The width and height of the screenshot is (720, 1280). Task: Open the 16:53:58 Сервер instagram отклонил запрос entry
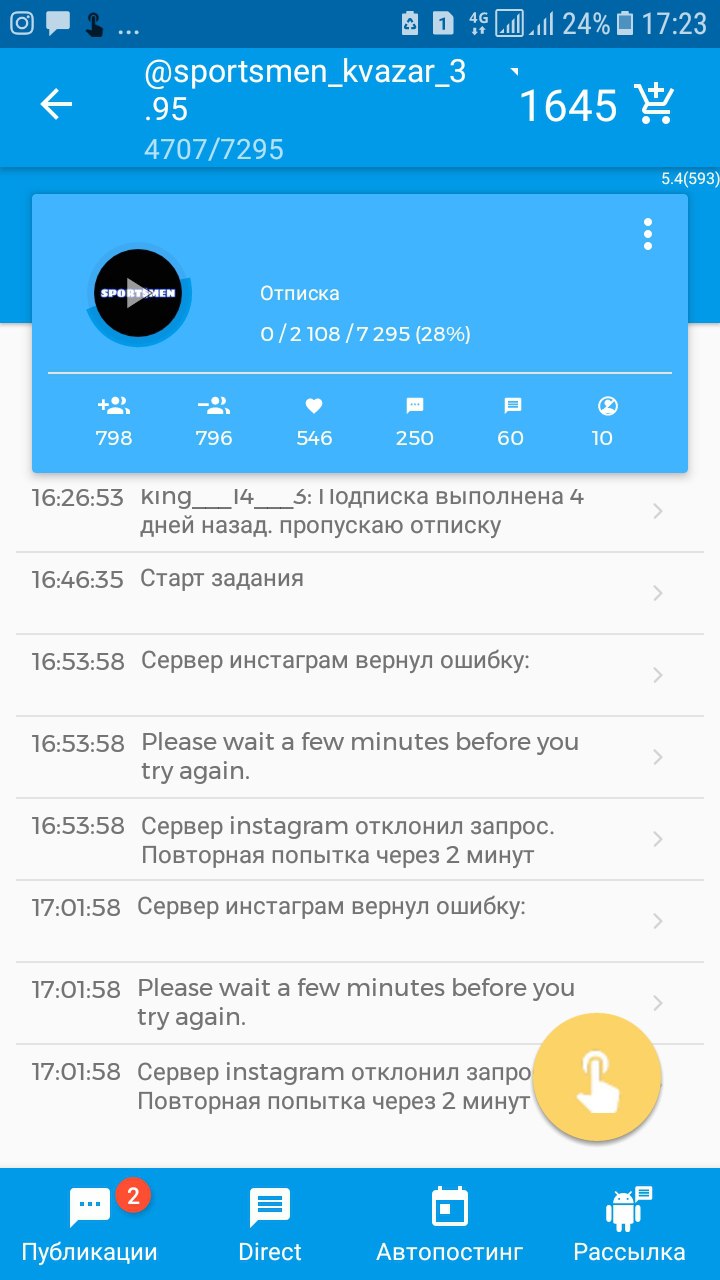[360, 839]
